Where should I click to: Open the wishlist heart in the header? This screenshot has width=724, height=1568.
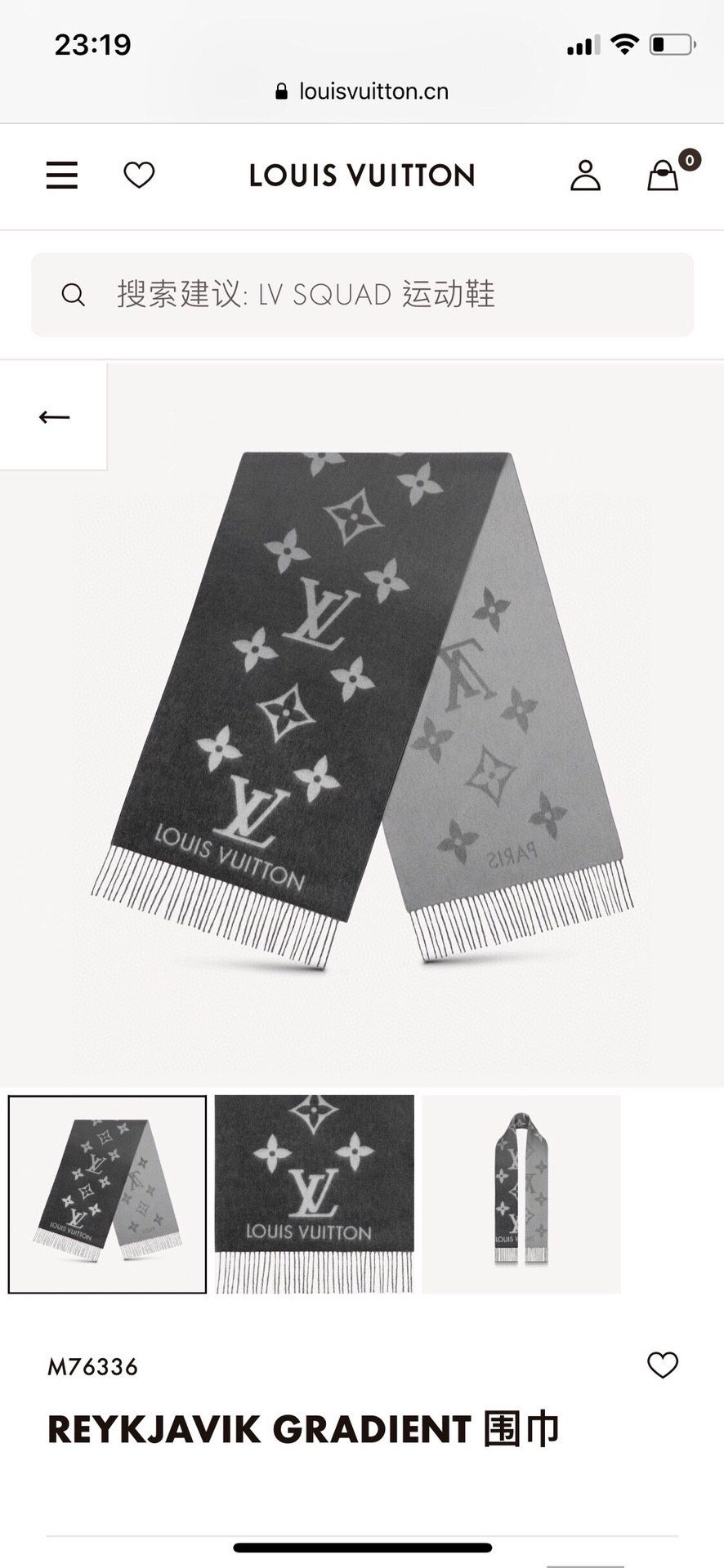pos(139,175)
